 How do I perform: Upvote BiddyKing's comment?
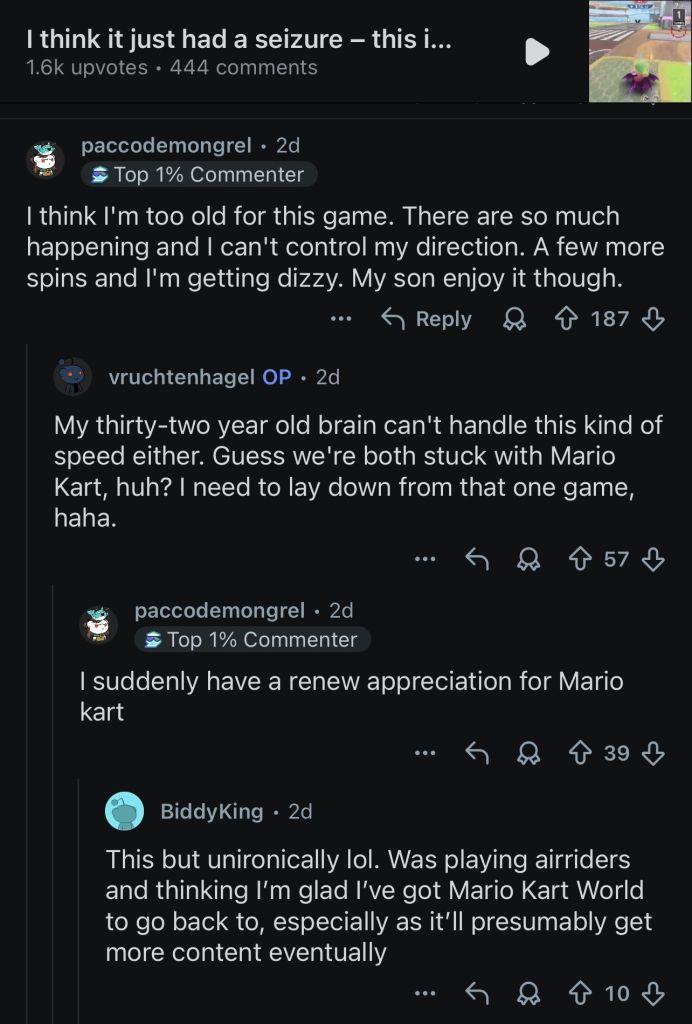[579, 993]
